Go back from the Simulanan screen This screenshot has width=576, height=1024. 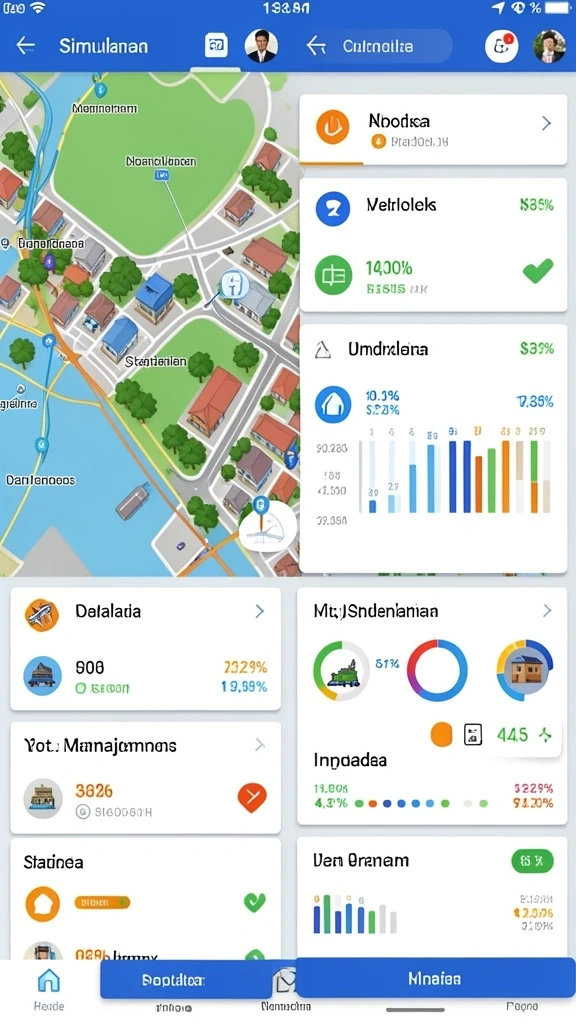[x=25, y=46]
